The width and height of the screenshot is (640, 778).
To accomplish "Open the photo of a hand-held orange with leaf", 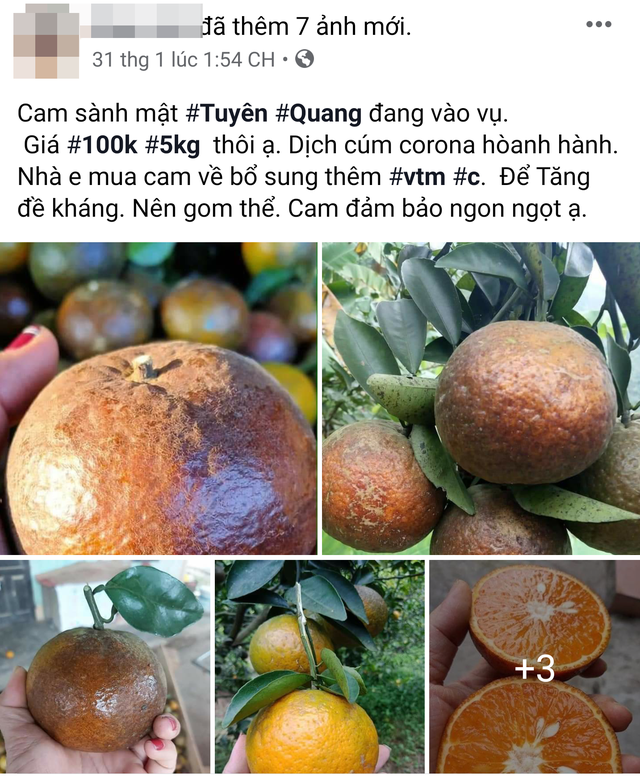I will coord(105,666).
